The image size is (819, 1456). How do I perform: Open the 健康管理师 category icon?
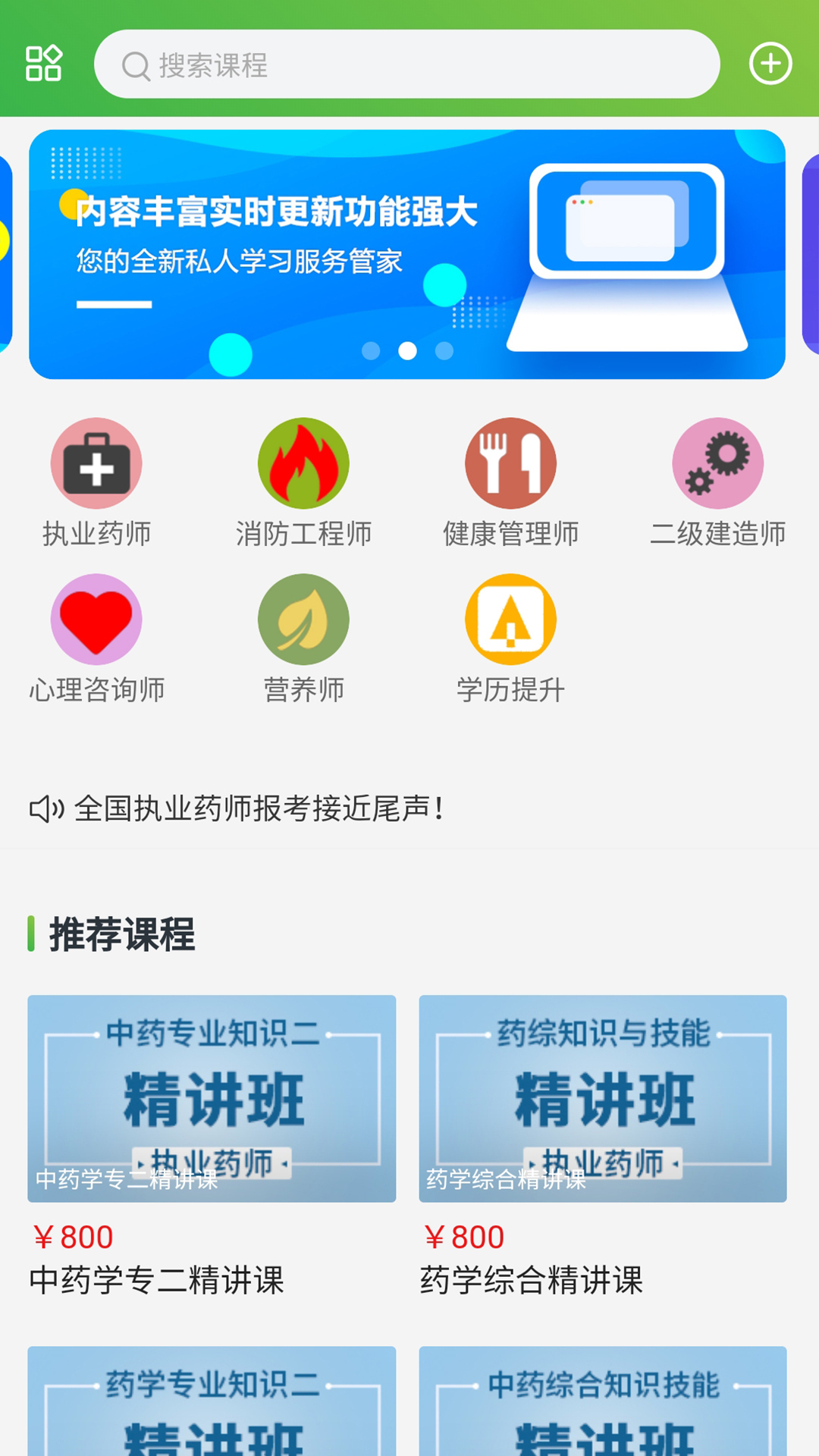tap(510, 463)
